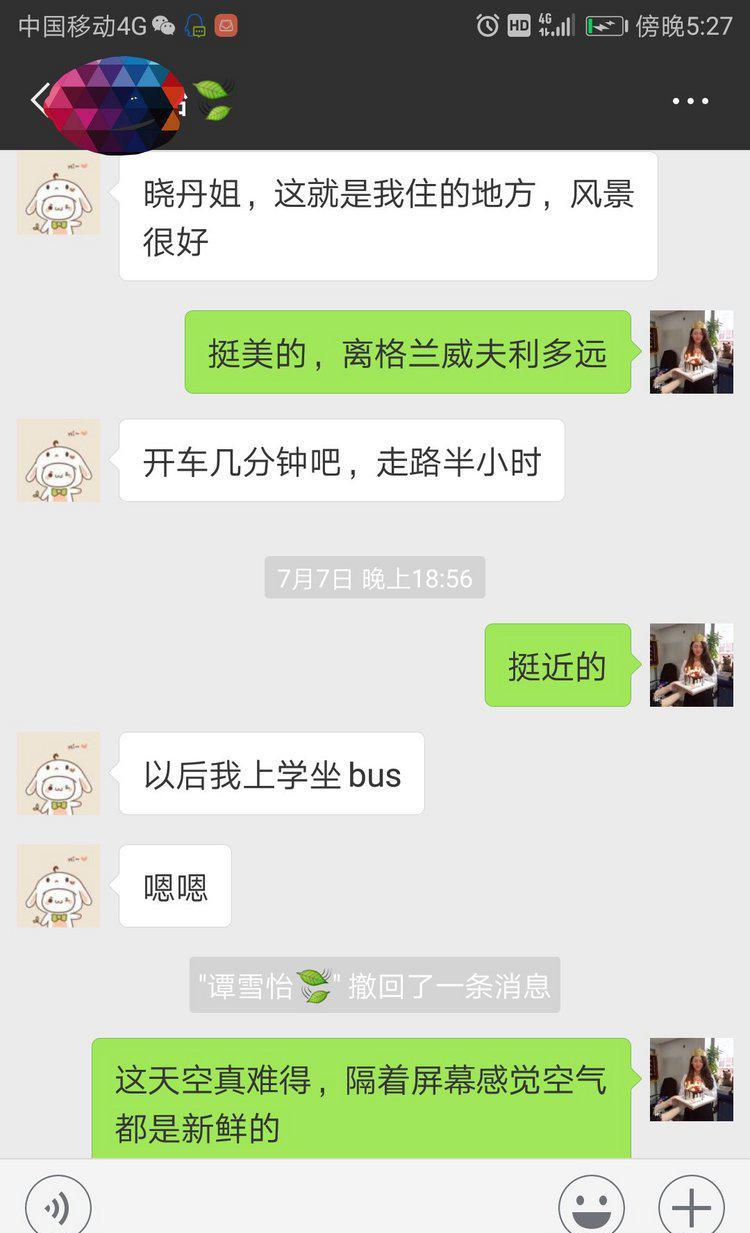Open sender's avatar beside 开车几分钟吧
The image size is (750, 1233).
tap(59, 460)
